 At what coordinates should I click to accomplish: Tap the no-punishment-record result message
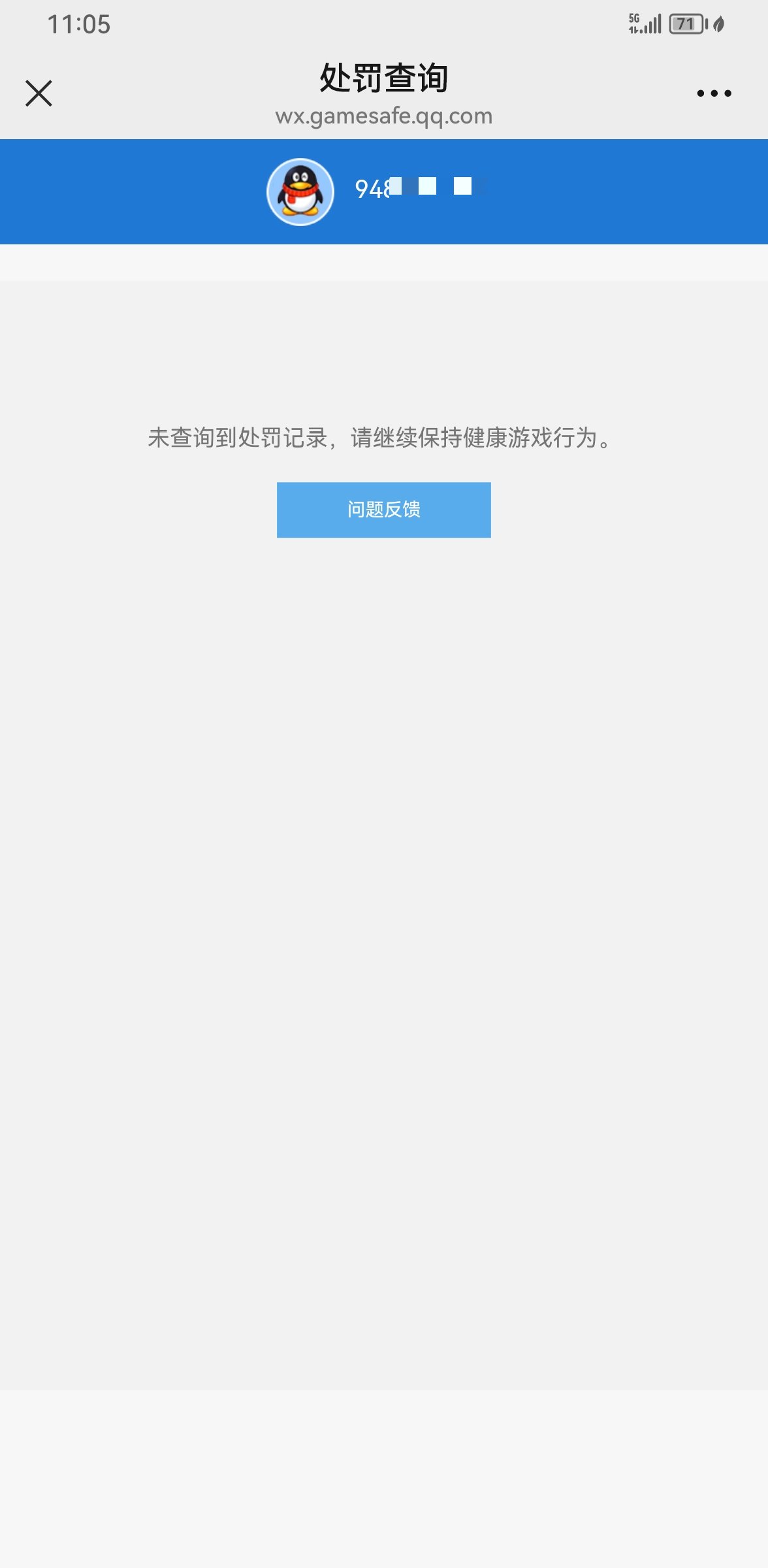coord(384,439)
